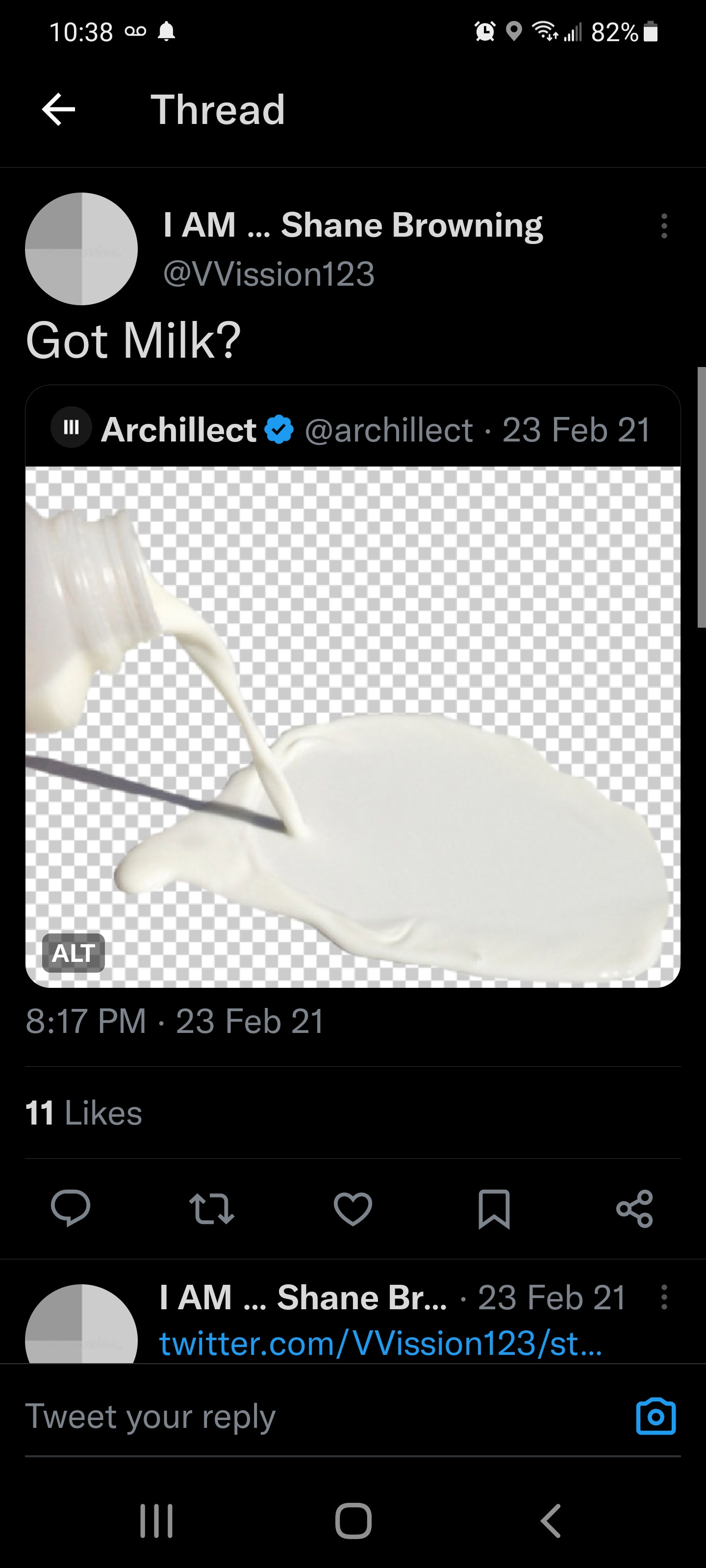Image resolution: width=706 pixels, height=1568 pixels.
Task: Go back from the Thread screen
Action: (x=58, y=110)
